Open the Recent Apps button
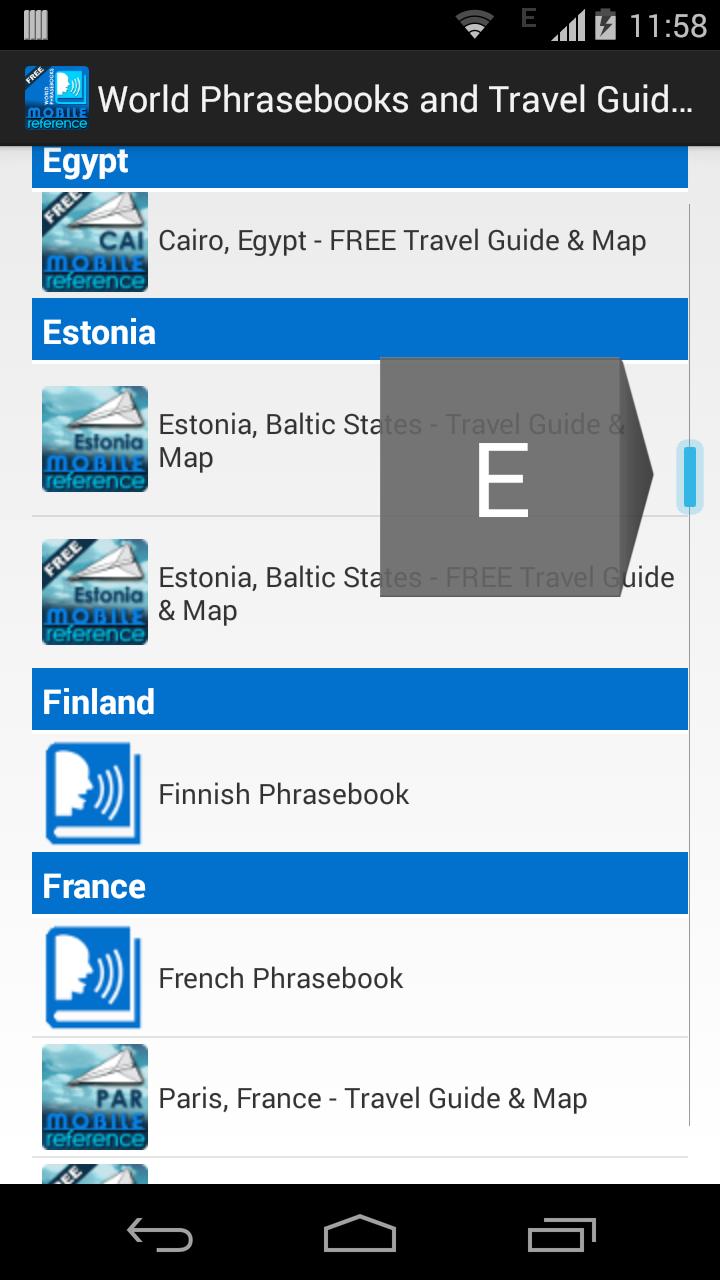720x1280 pixels. click(x=560, y=1236)
